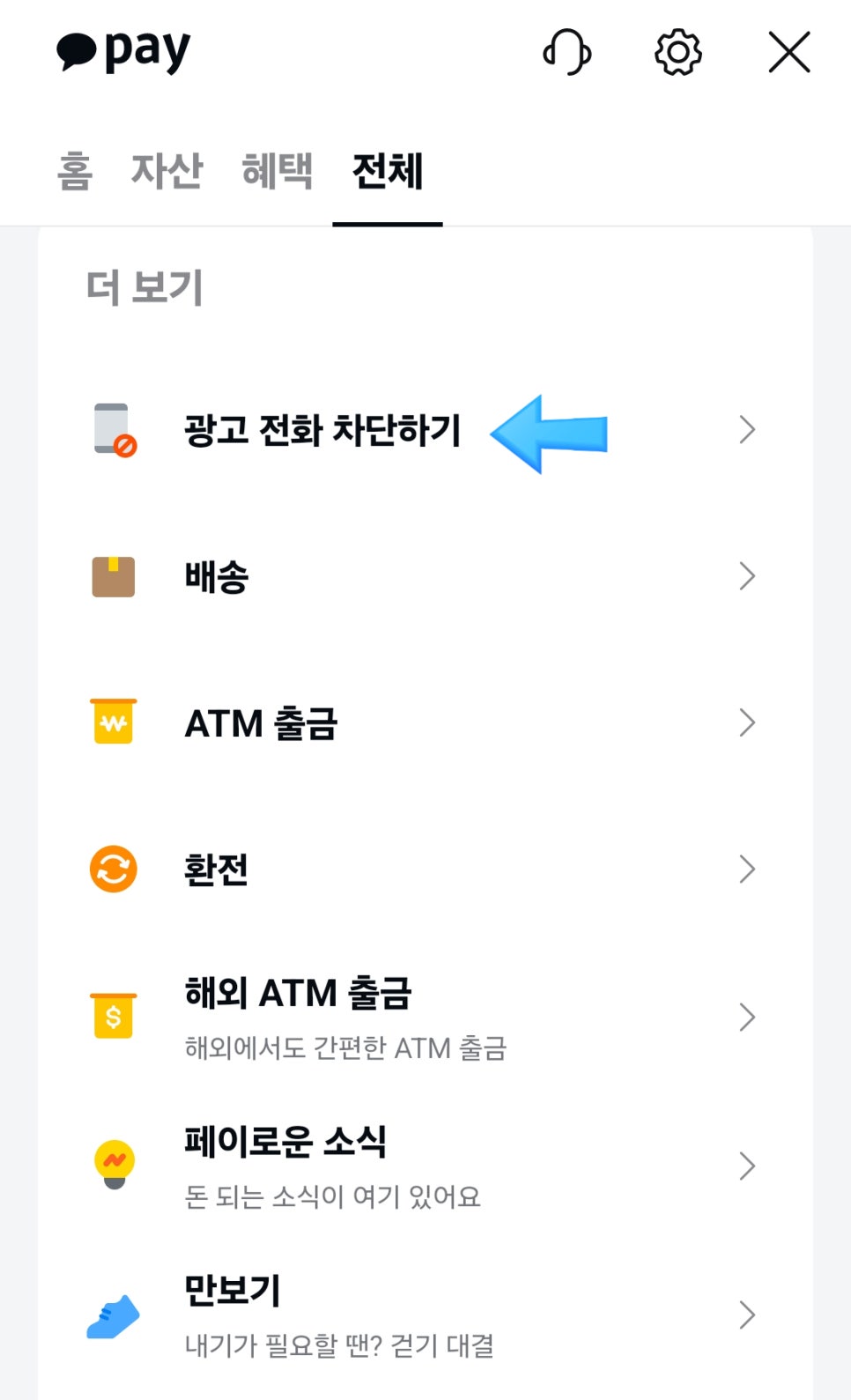Open the 만보기 row
Viewport: 851px width, 1400px height.
[425, 1315]
